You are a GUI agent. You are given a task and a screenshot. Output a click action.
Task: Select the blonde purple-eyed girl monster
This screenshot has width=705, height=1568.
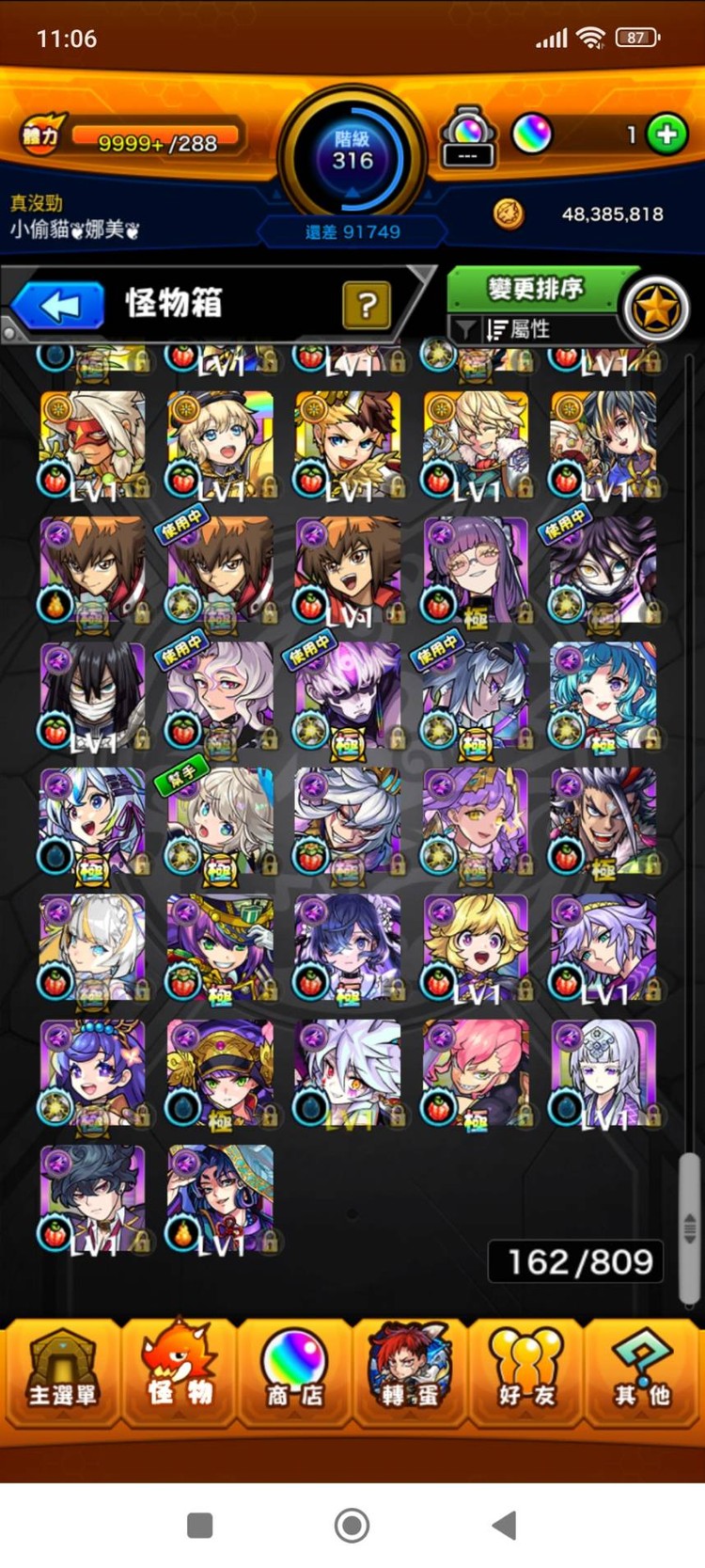(x=476, y=946)
